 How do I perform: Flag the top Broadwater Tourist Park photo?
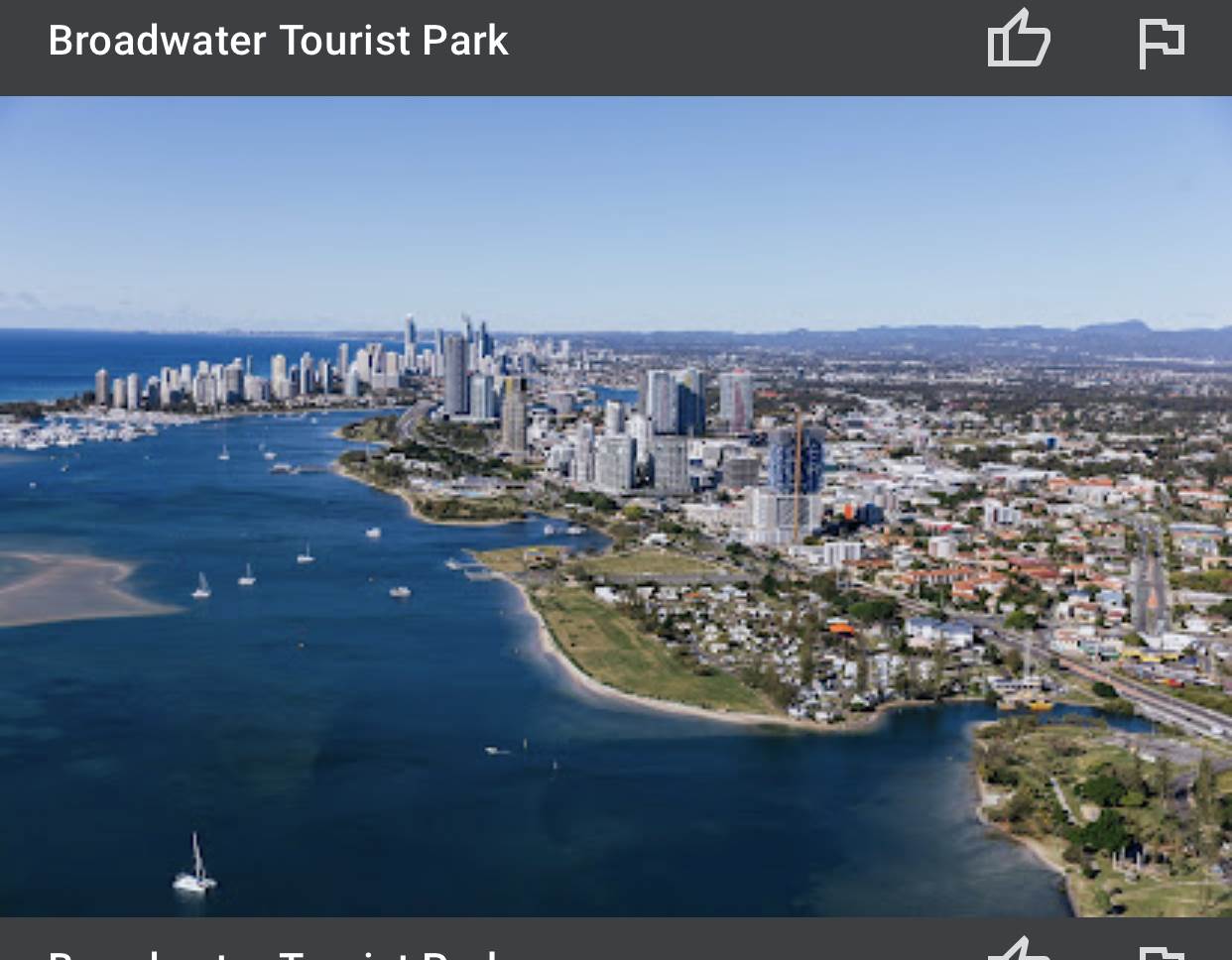point(1161,42)
